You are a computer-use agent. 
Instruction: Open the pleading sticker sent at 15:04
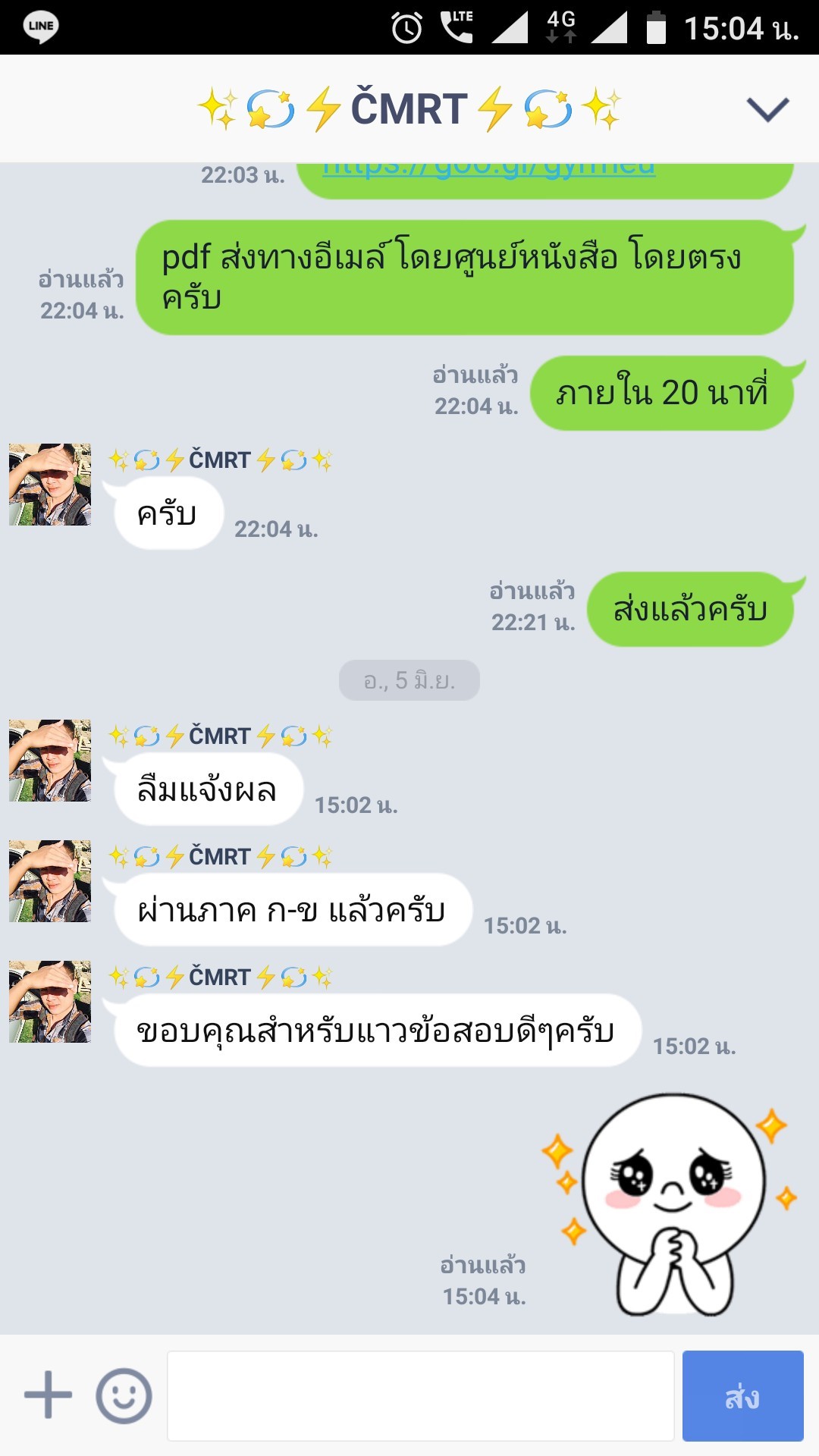pos(671,1204)
